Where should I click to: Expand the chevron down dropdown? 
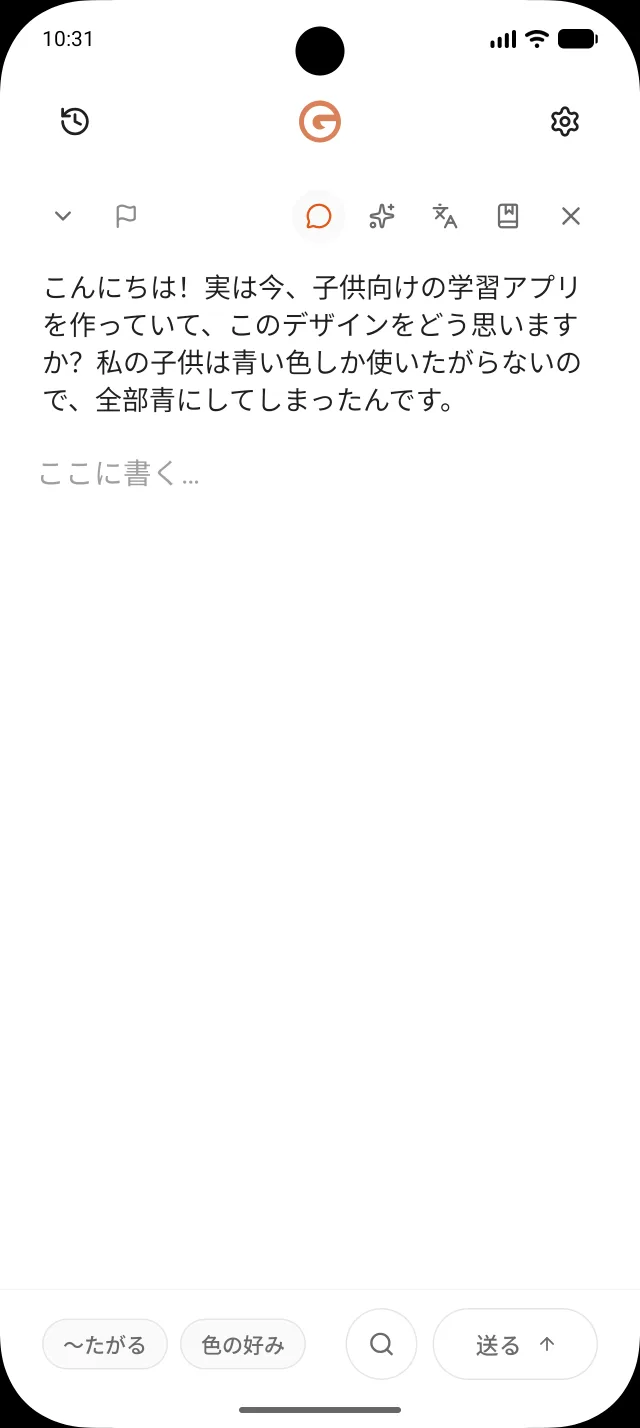[x=63, y=216]
